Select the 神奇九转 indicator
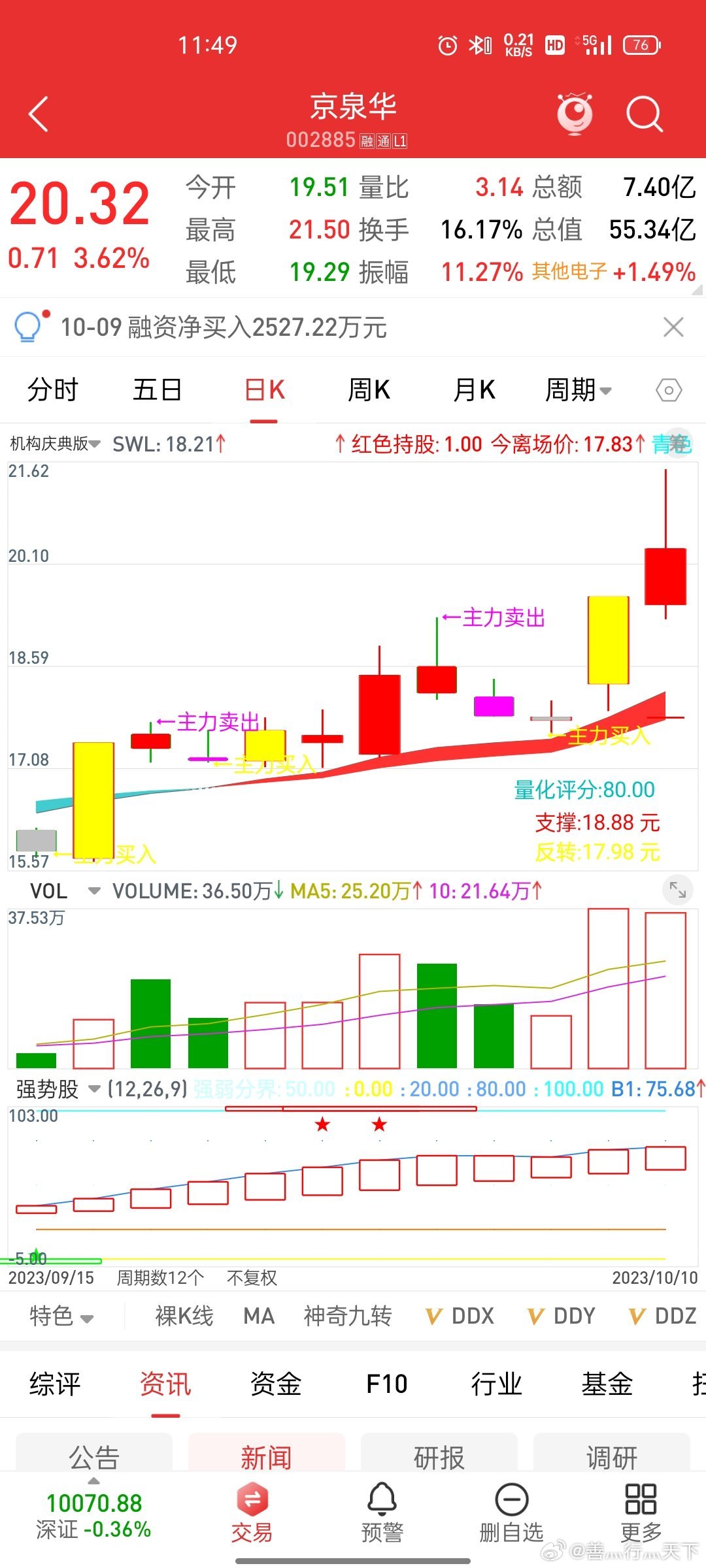This screenshot has width=706, height=1568. (x=348, y=1316)
